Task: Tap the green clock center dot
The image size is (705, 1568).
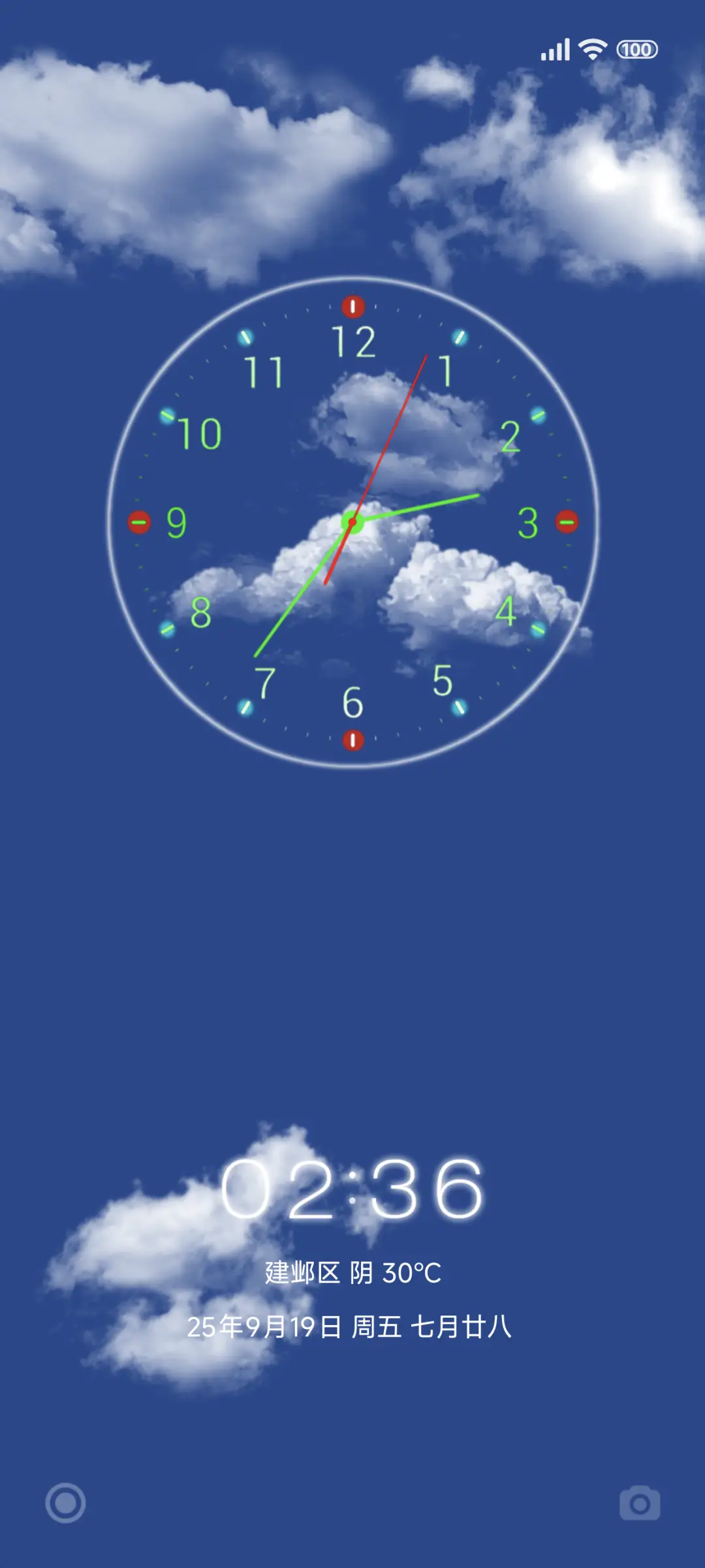Action: click(352, 522)
